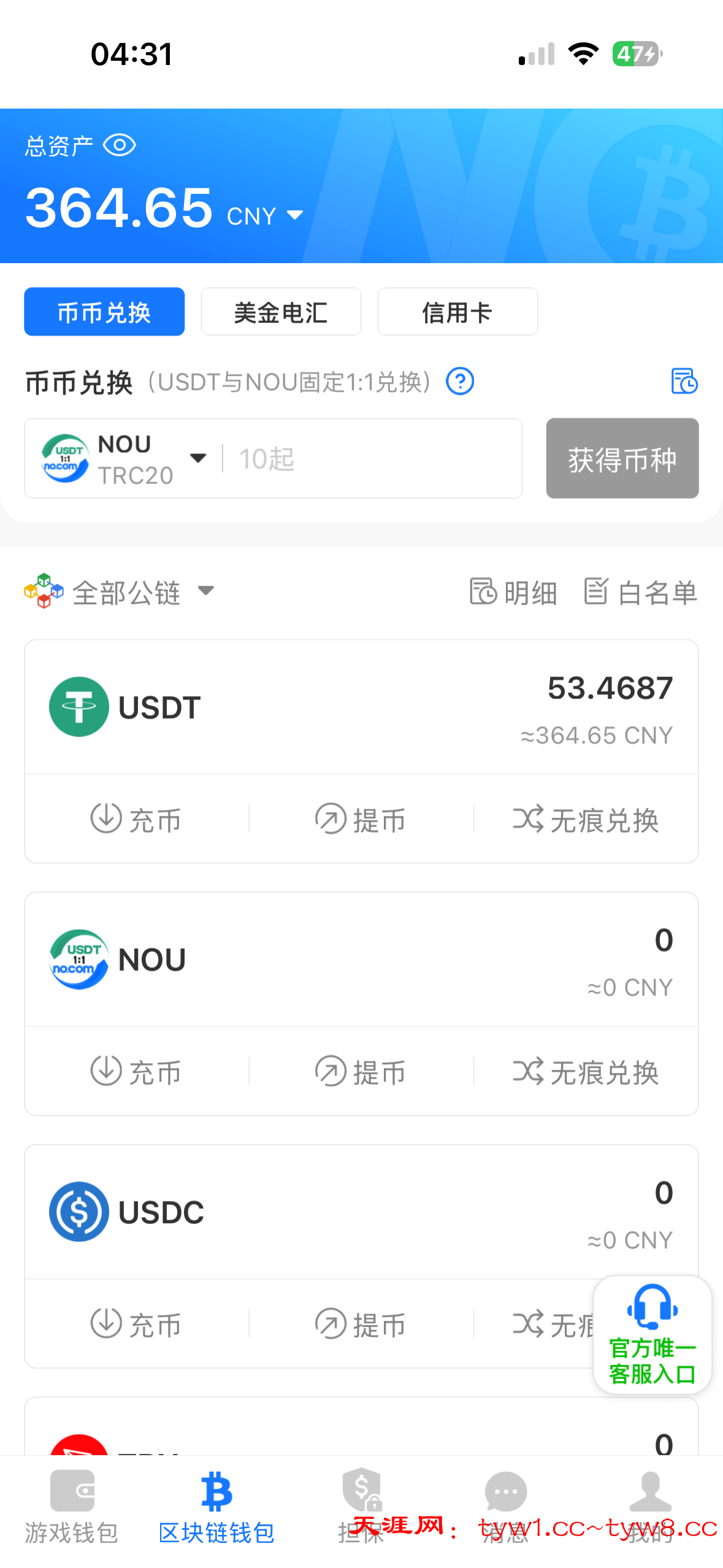Switch to the 游戏钱包 tab

coord(72,1506)
